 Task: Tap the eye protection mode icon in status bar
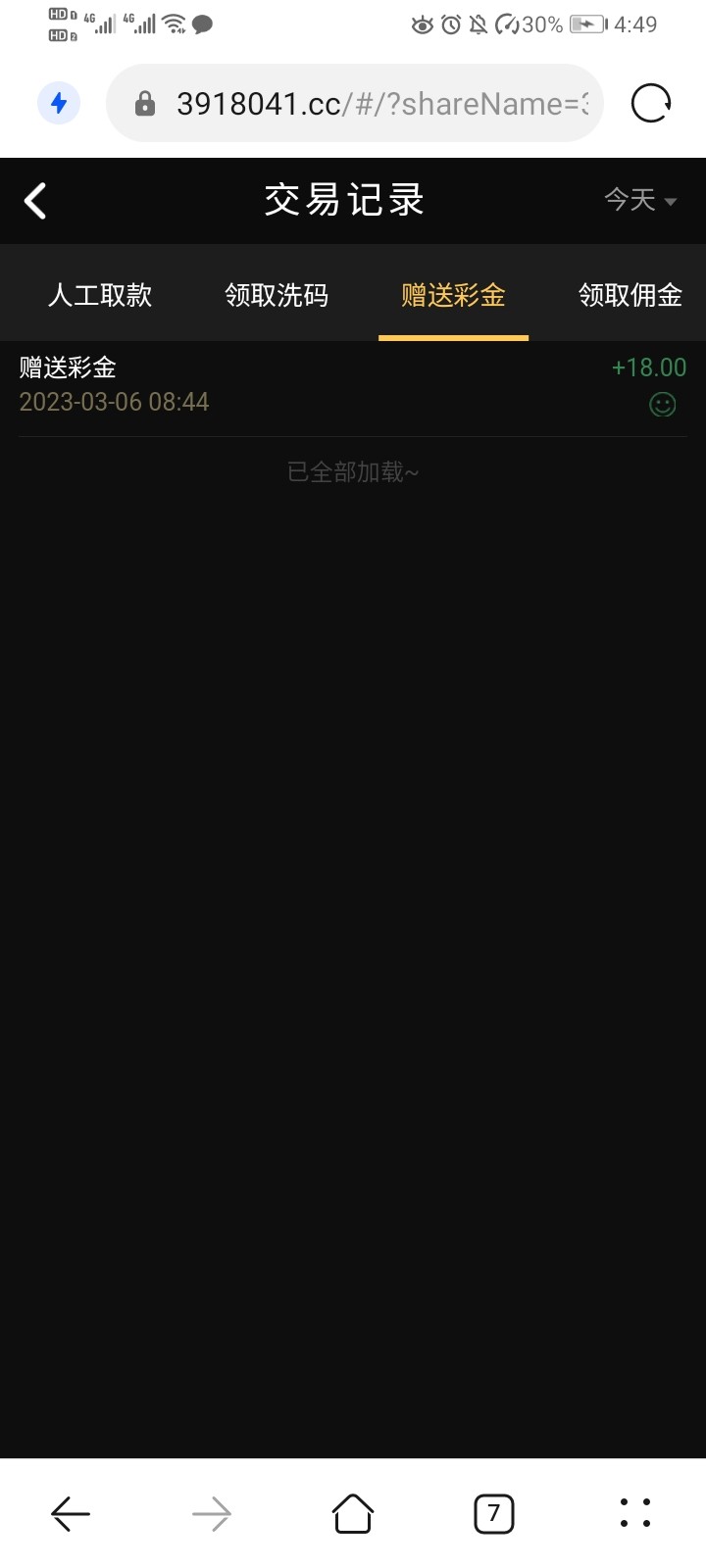(422, 26)
